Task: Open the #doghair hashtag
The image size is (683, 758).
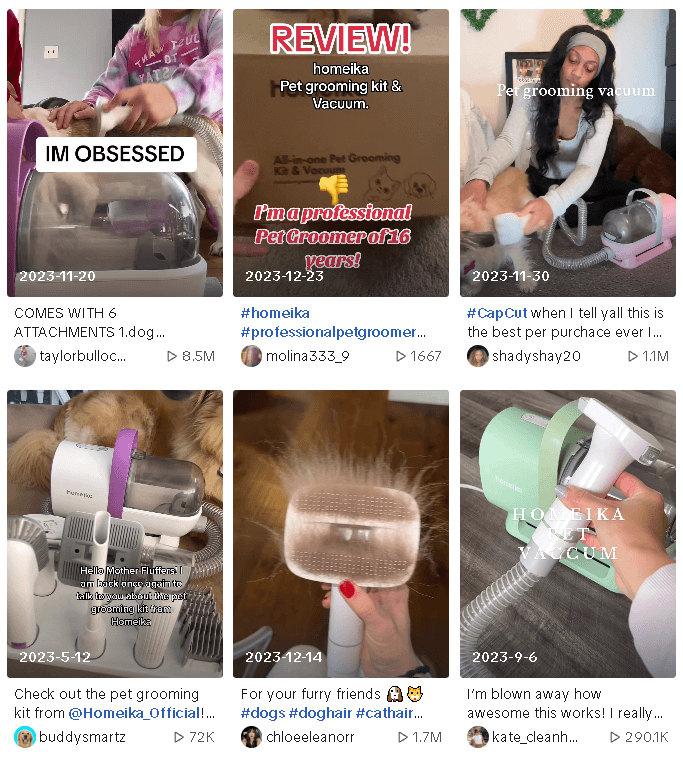Action: pyautogui.click(x=332, y=713)
